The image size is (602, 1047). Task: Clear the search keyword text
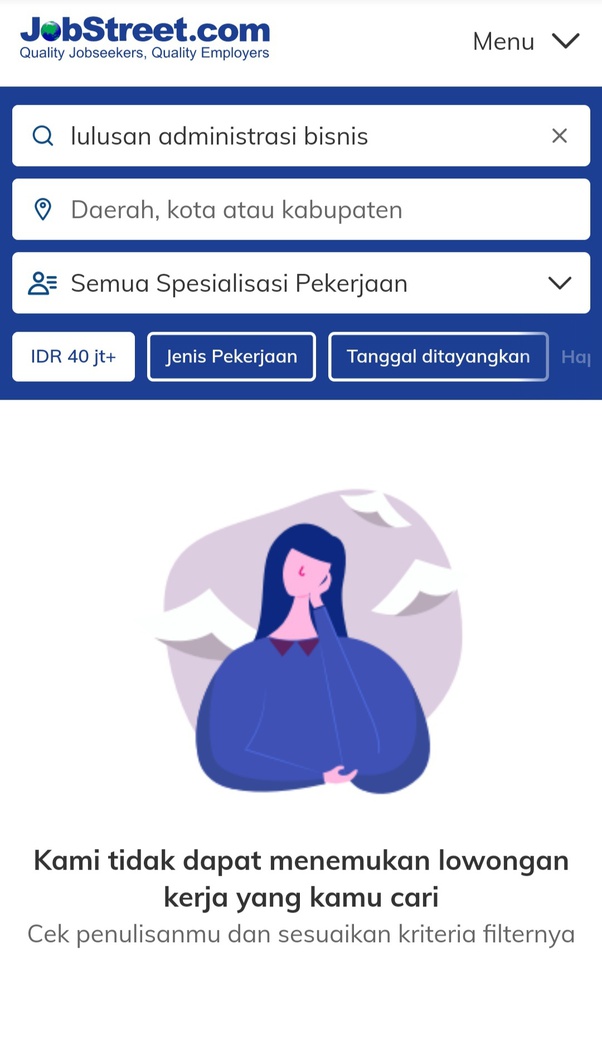pyautogui.click(x=559, y=136)
